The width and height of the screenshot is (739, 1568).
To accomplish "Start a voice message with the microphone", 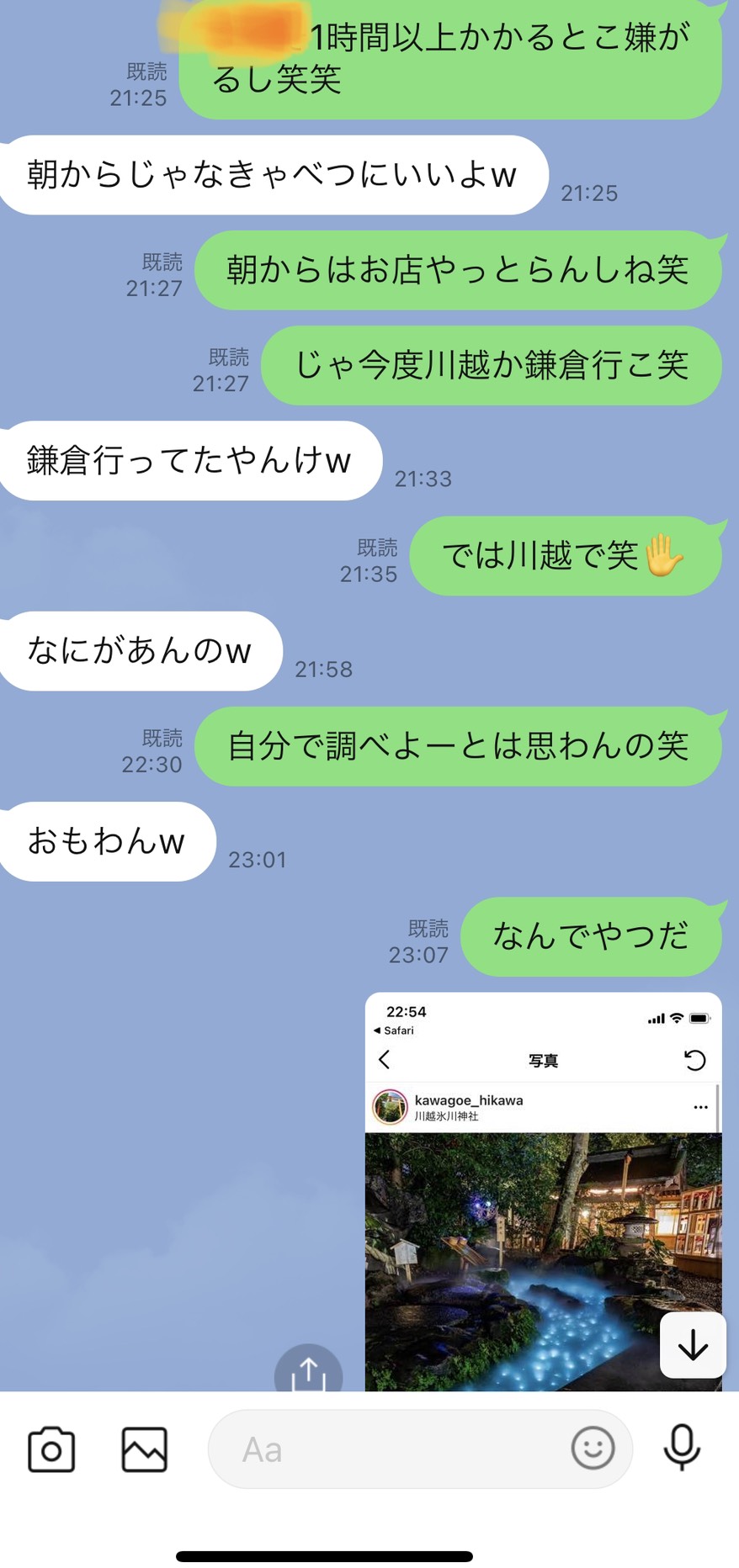I will click(682, 1448).
